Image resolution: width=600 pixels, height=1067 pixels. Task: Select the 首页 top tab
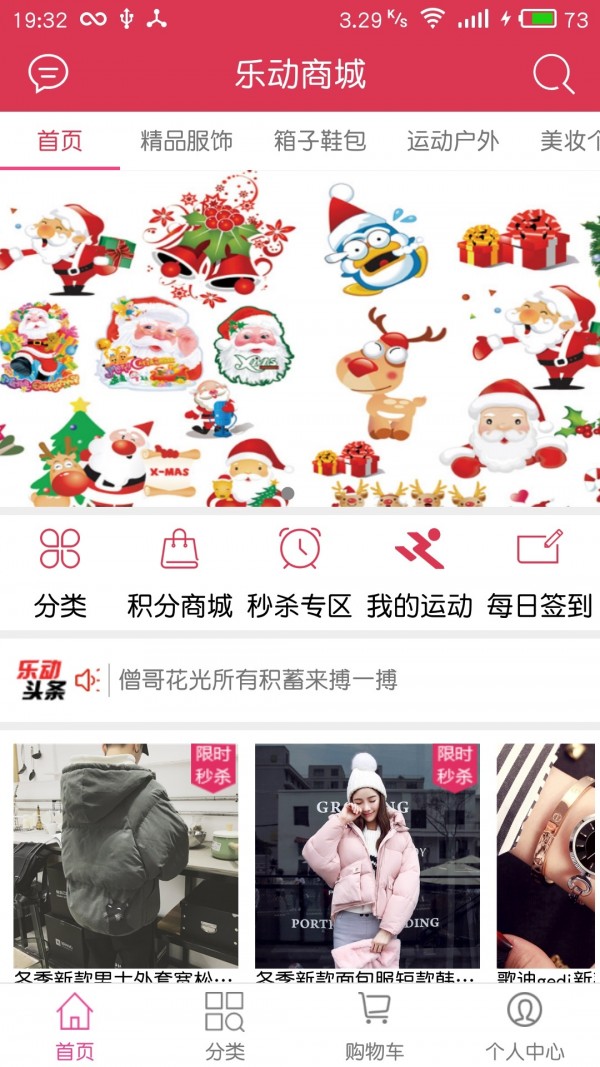tap(60, 141)
